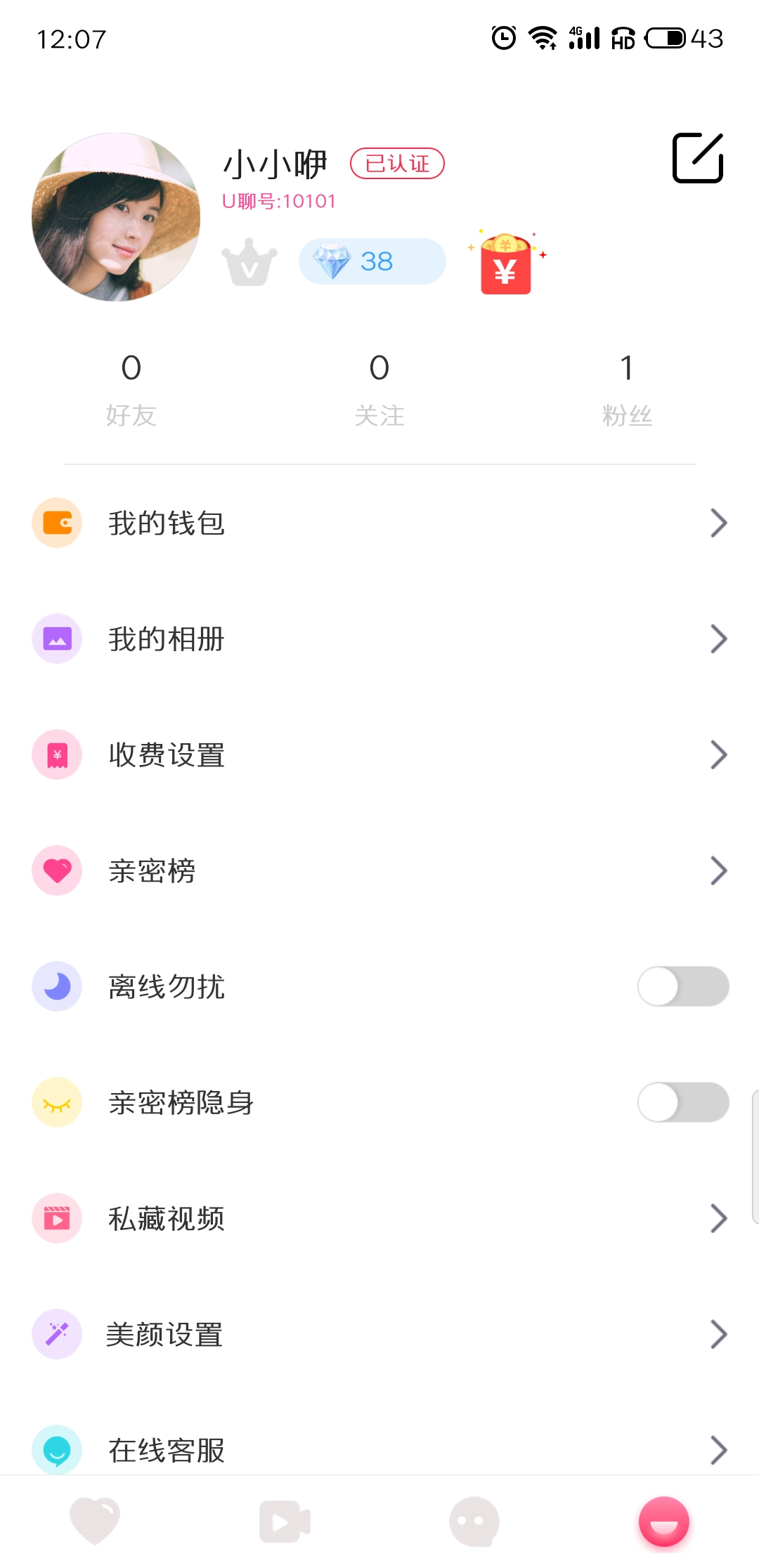Expand the 收费设置 row chevron
This screenshot has height=1568, width=759.
pyautogui.click(x=718, y=754)
